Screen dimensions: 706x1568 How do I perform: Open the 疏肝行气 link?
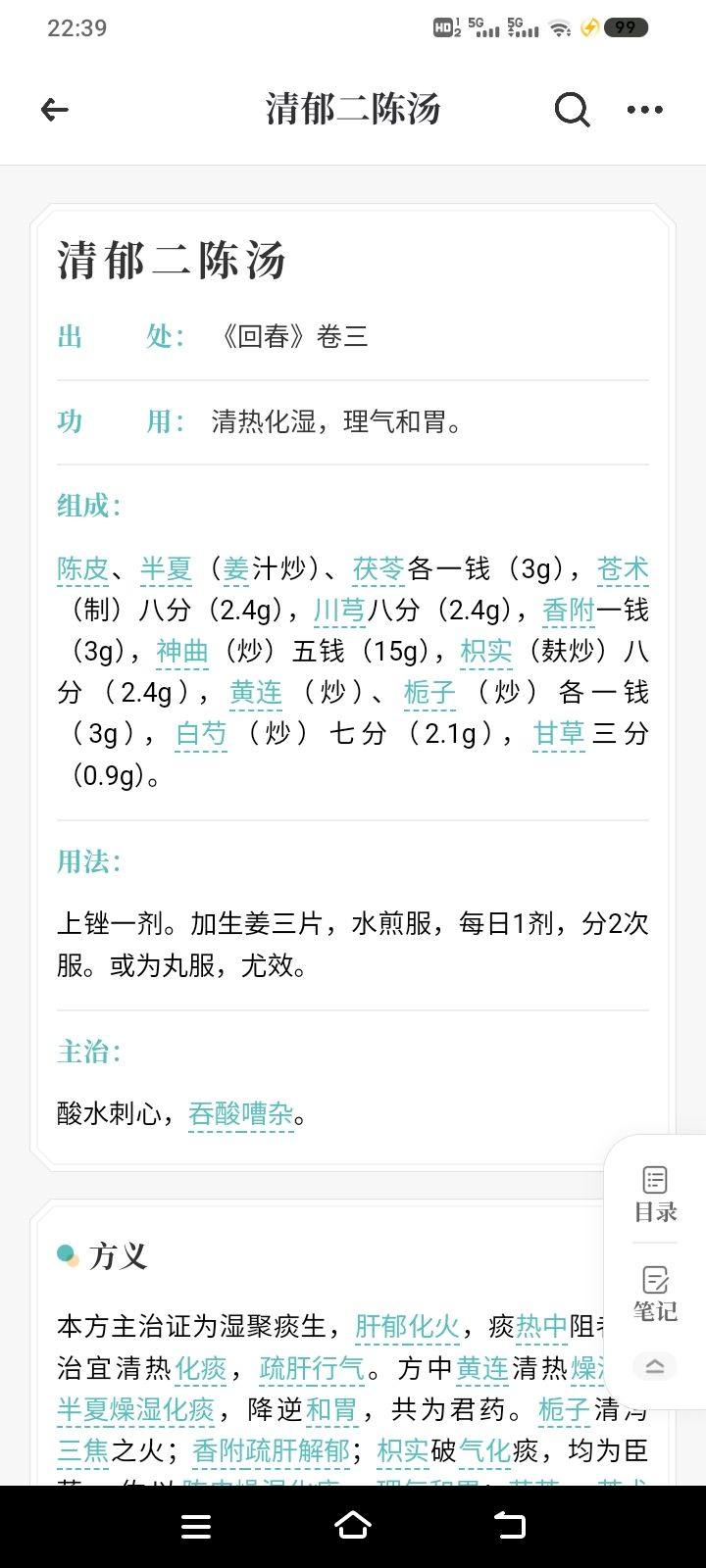pos(312,1368)
